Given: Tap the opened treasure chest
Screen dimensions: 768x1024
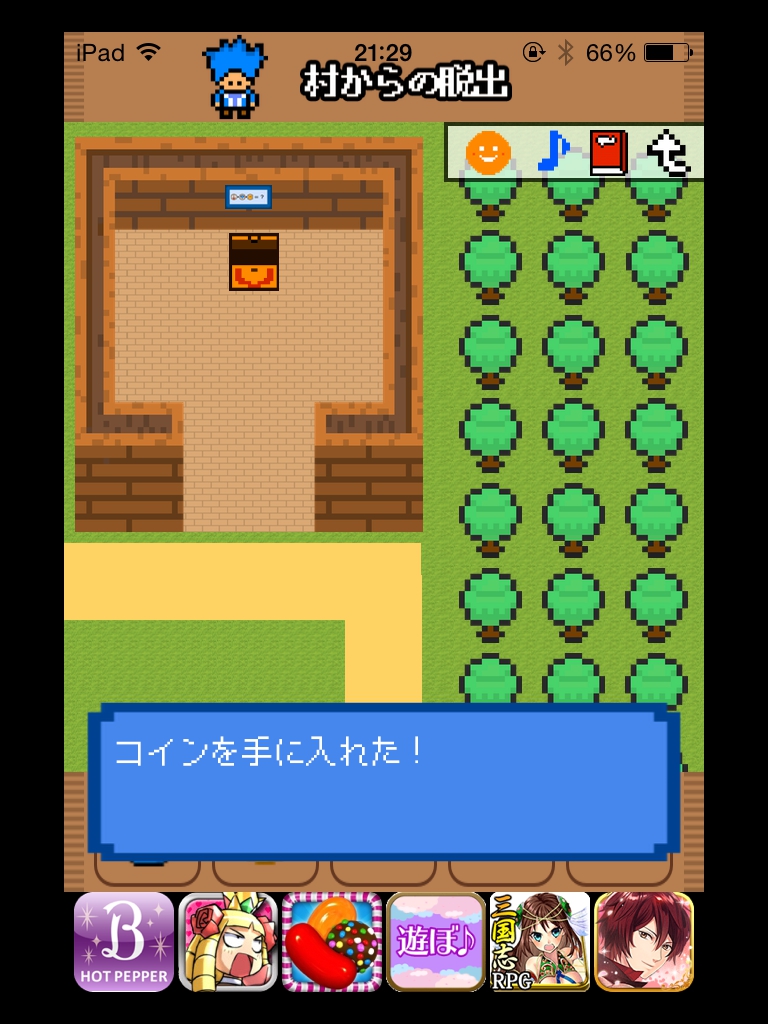Looking at the screenshot, I should pyautogui.click(x=254, y=262).
